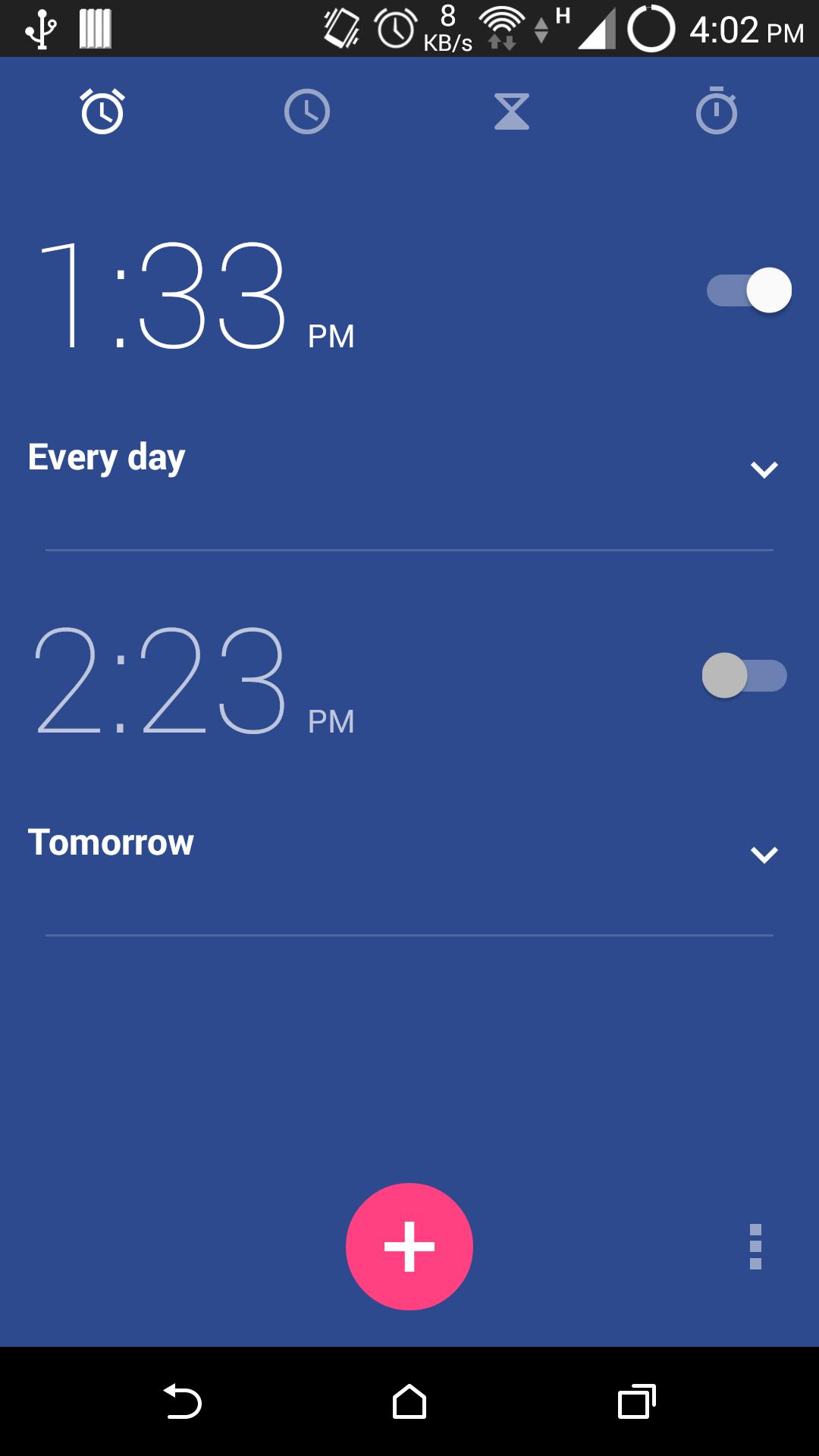819x1456 pixels.
Task: Tap the Every day repeat label
Action: [x=106, y=456]
